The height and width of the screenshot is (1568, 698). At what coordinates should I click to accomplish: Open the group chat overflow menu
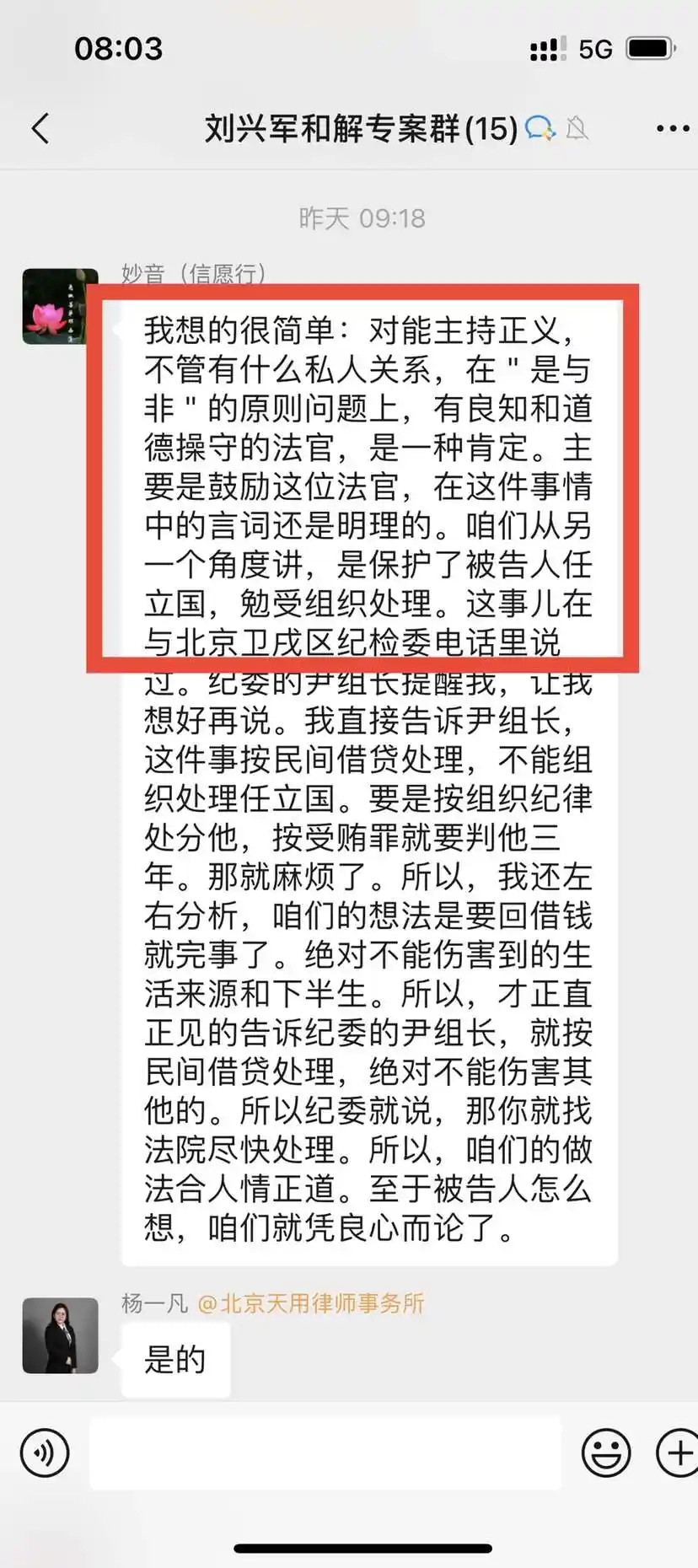pos(672,128)
